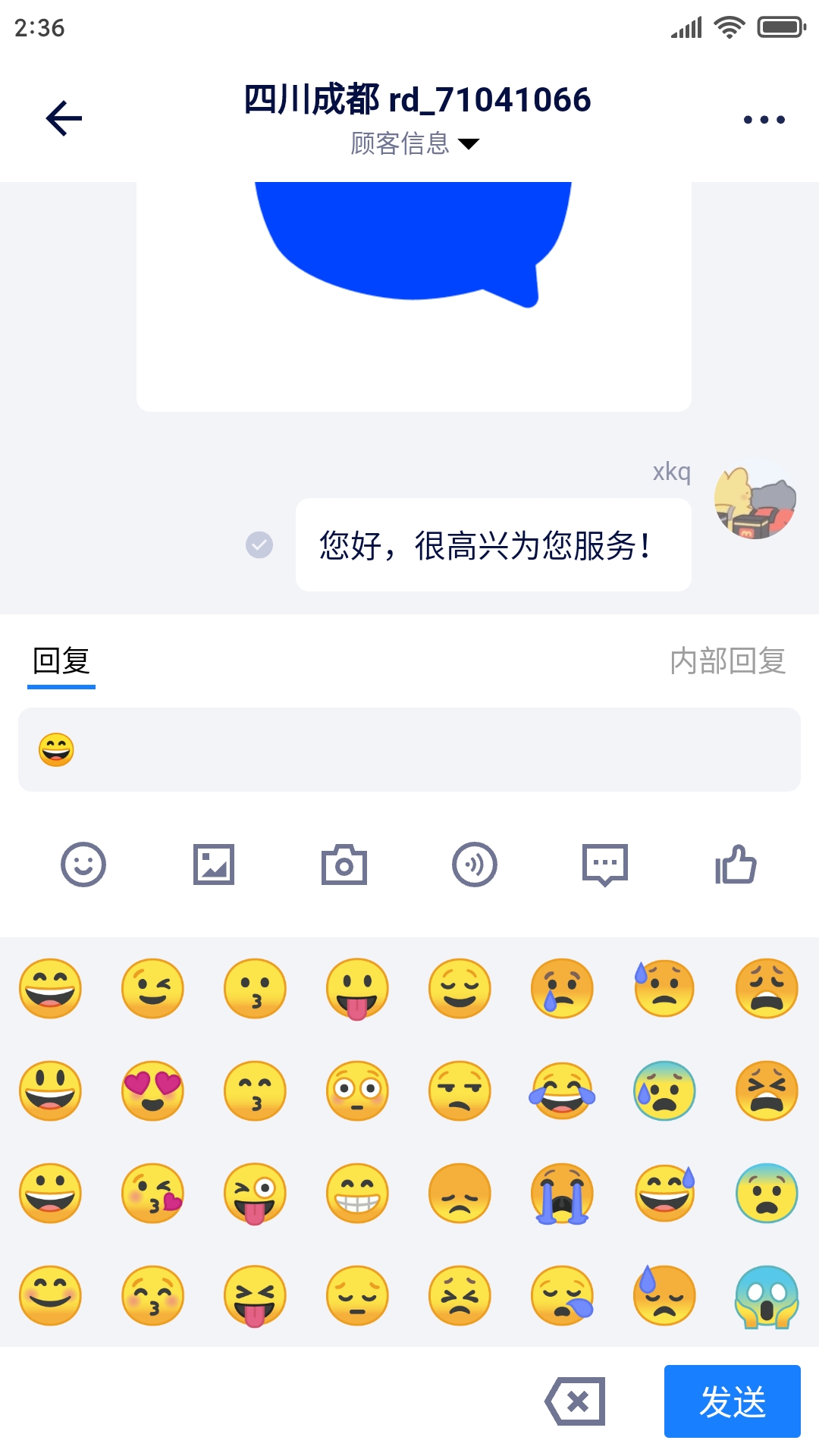Pick the laughing-with-tears emoji

pos(561,1090)
